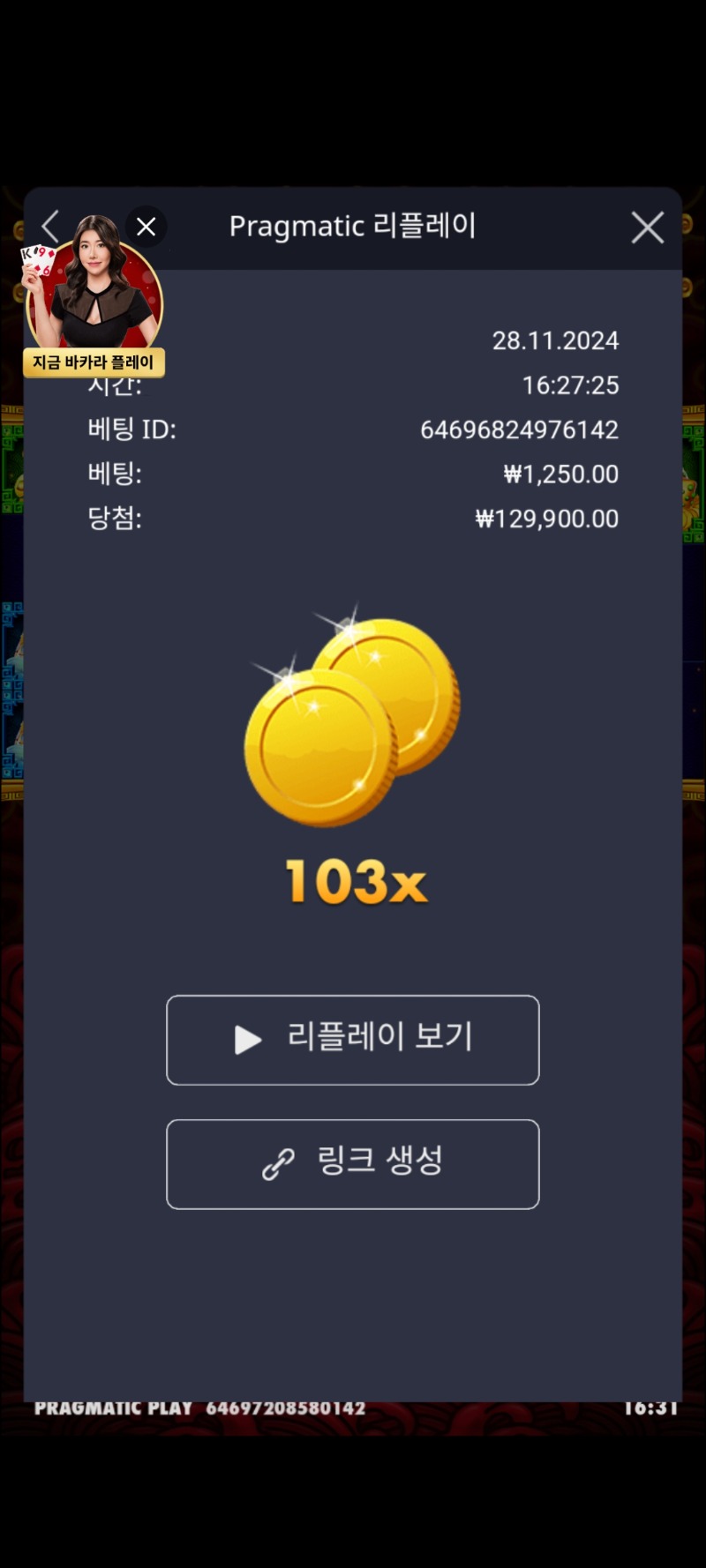Tap the 리플레이 보기 button
This screenshot has height=1568, width=706.
(x=353, y=1040)
